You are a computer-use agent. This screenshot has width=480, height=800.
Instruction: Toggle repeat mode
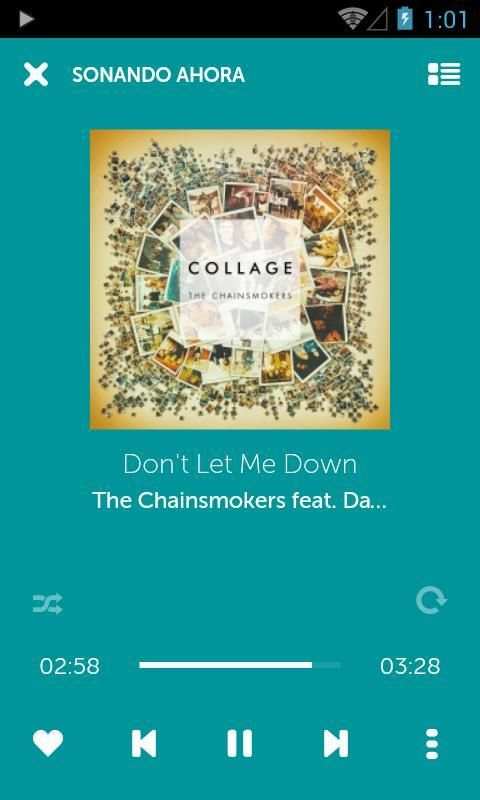[431, 601]
